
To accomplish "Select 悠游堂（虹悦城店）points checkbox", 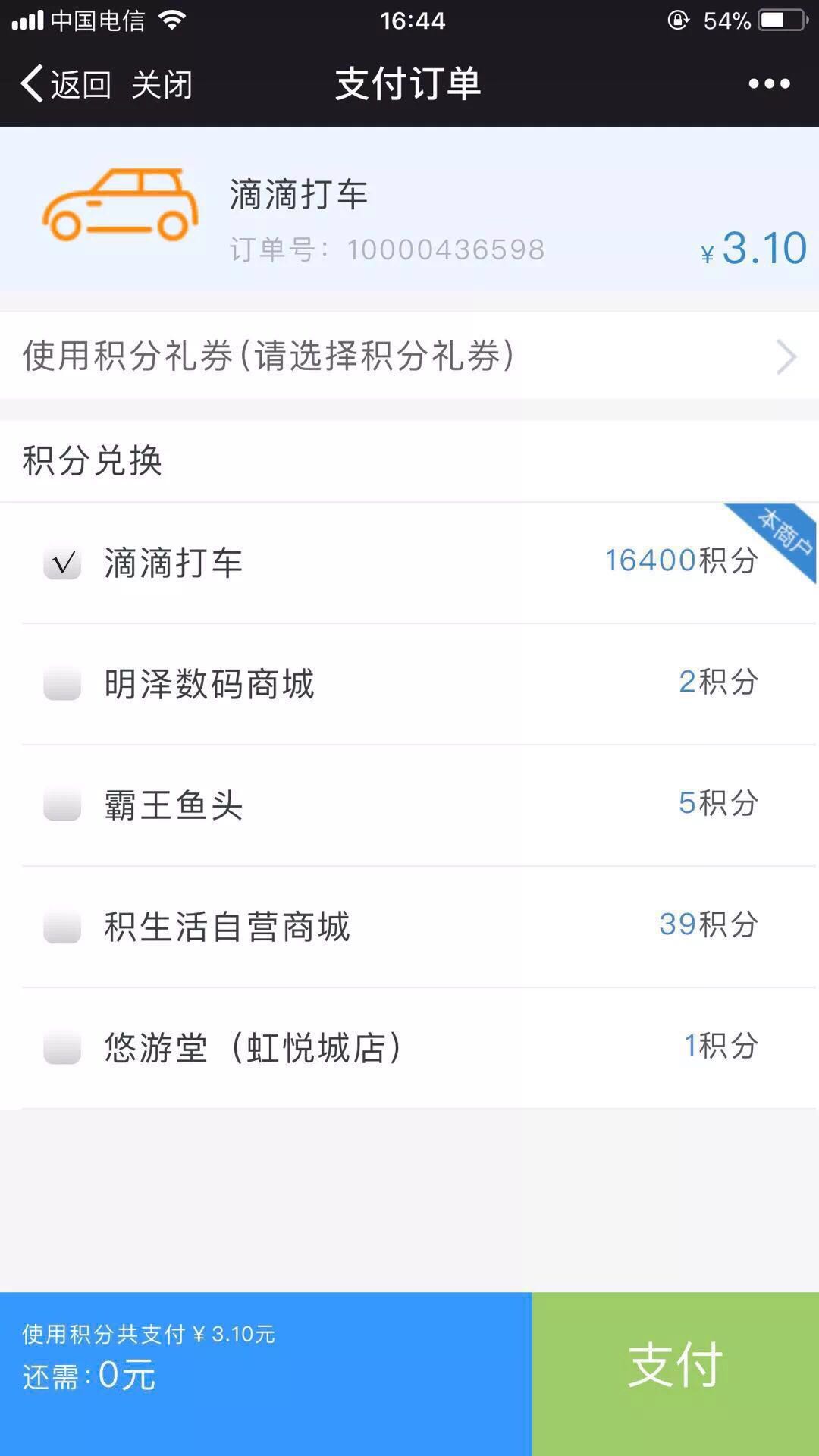I will (x=62, y=1047).
